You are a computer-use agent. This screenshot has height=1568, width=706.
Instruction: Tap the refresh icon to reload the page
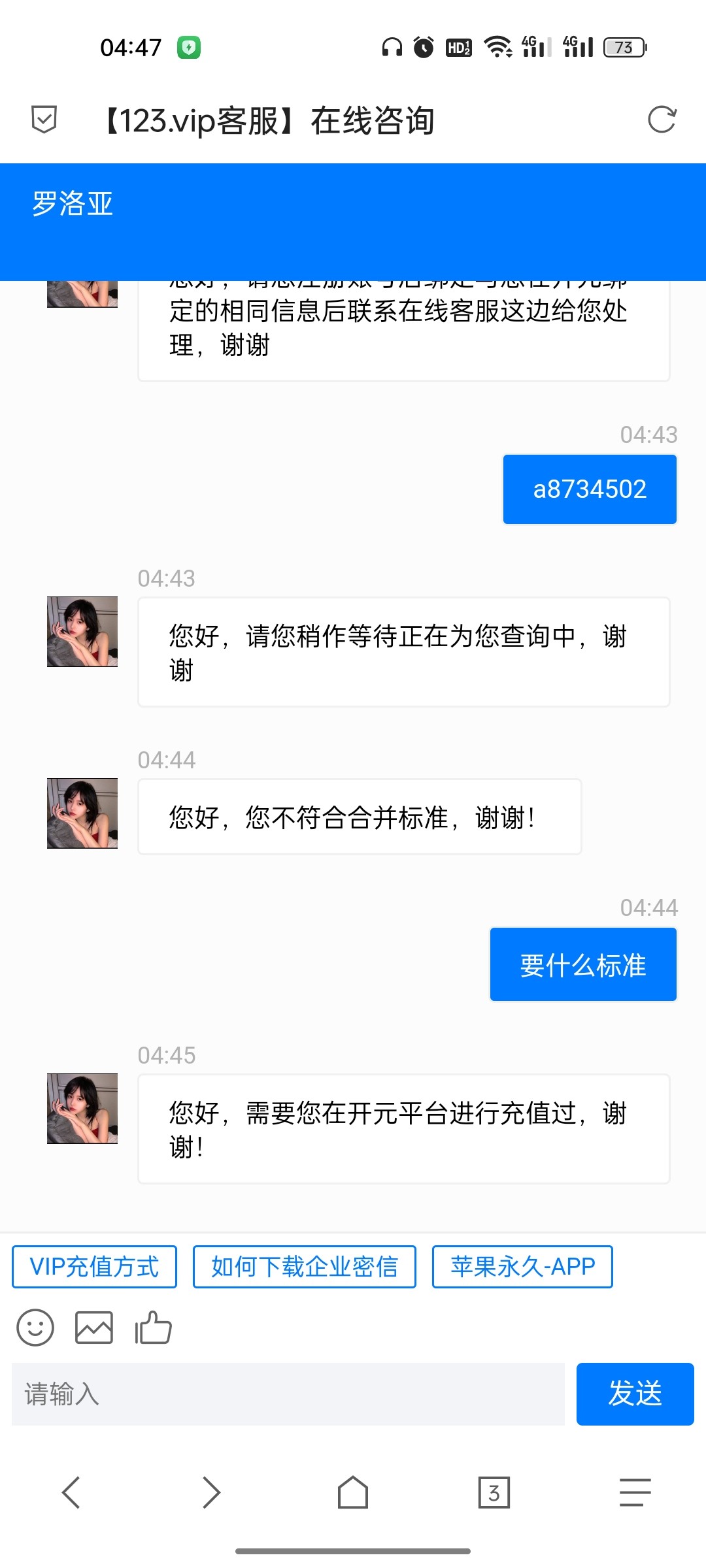click(x=663, y=120)
